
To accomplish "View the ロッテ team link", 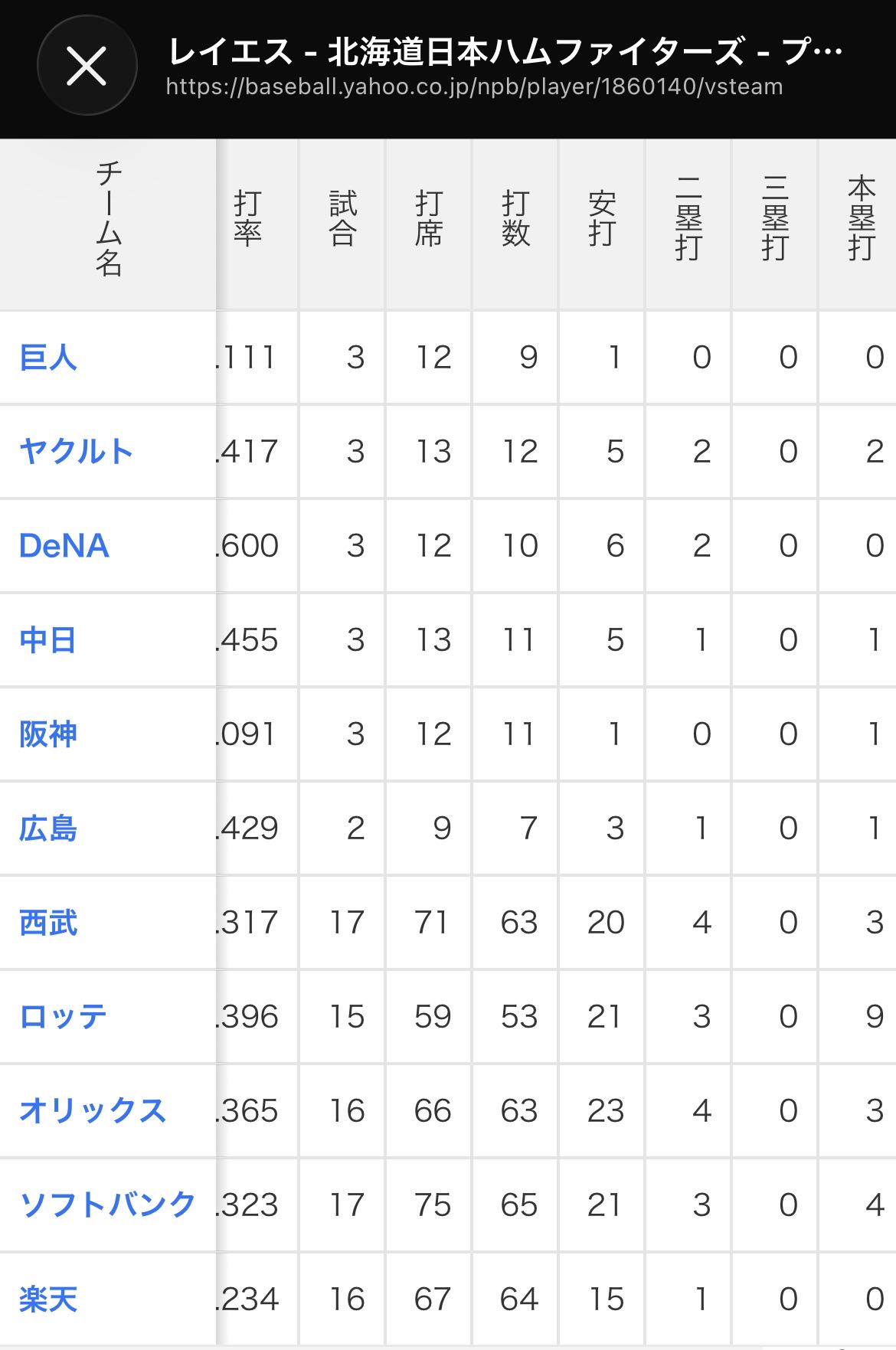I will 63,1017.
